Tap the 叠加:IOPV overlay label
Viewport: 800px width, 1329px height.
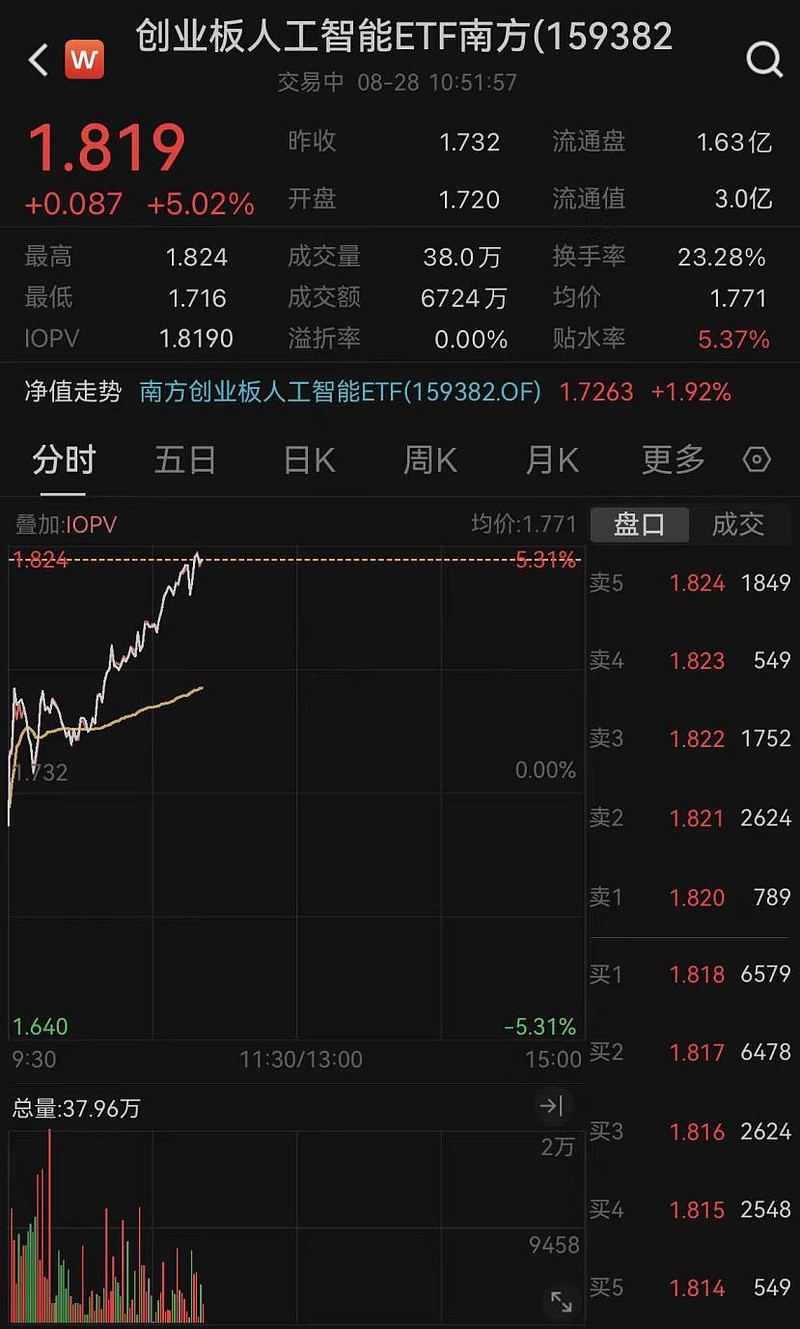click(66, 524)
